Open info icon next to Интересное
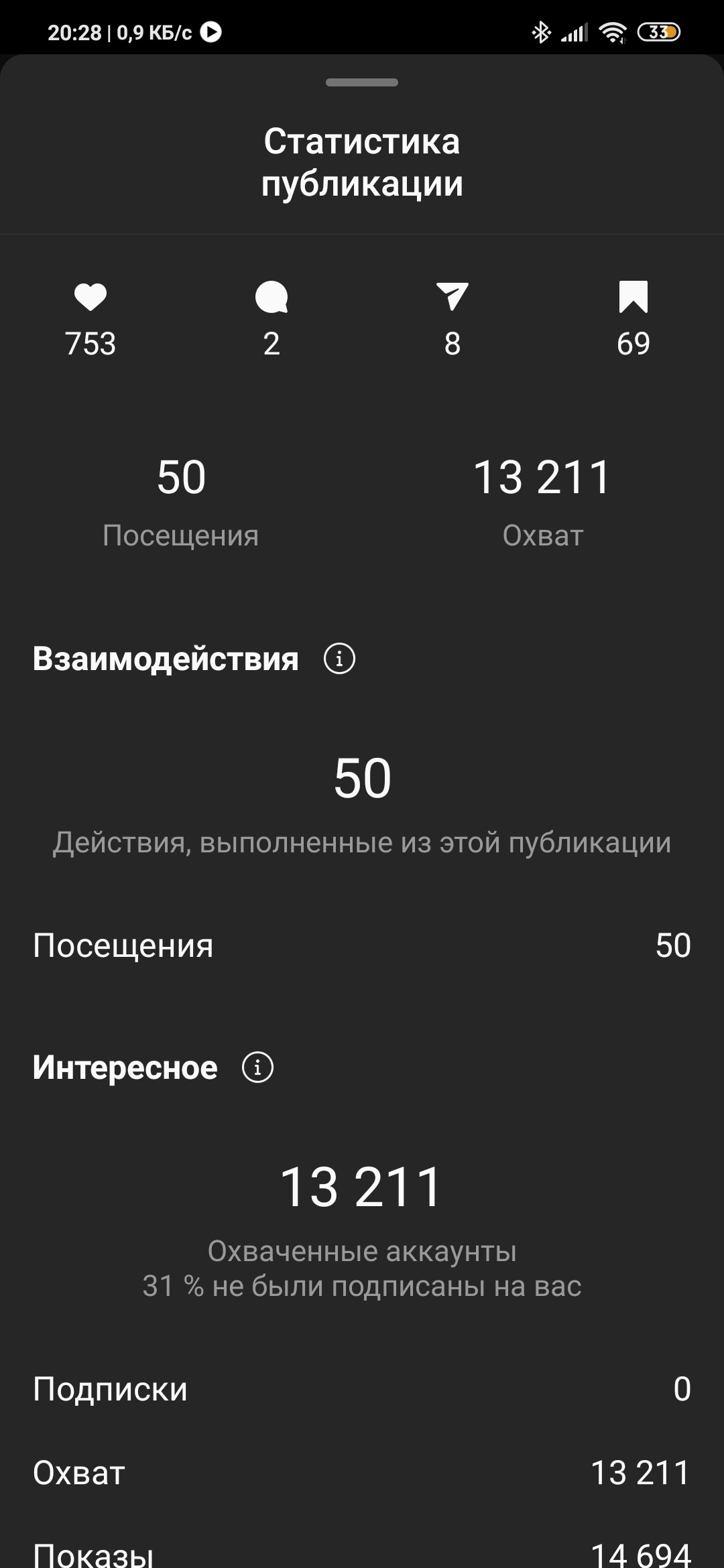The image size is (724, 1568). (257, 1067)
